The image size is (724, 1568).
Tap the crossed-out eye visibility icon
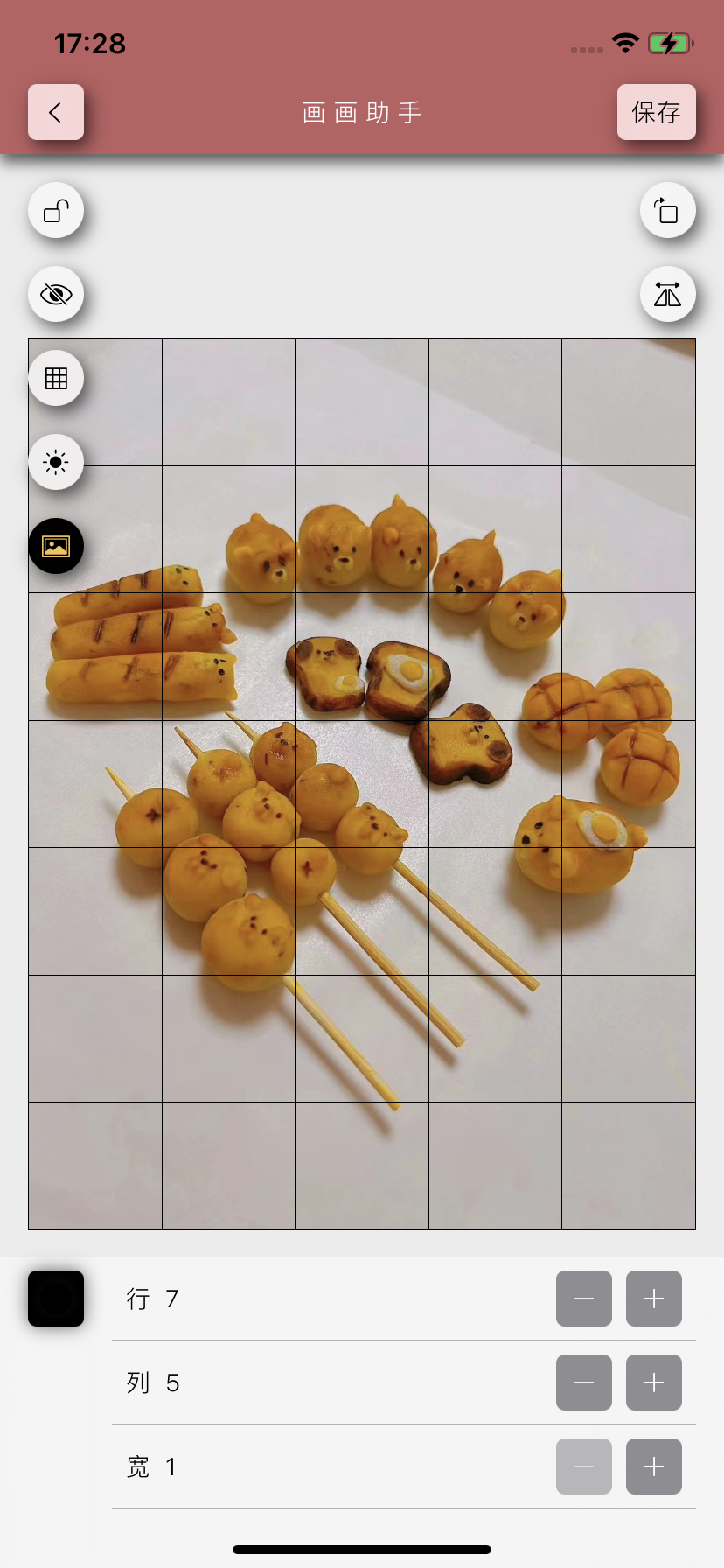pyautogui.click(x=56, y=294)
